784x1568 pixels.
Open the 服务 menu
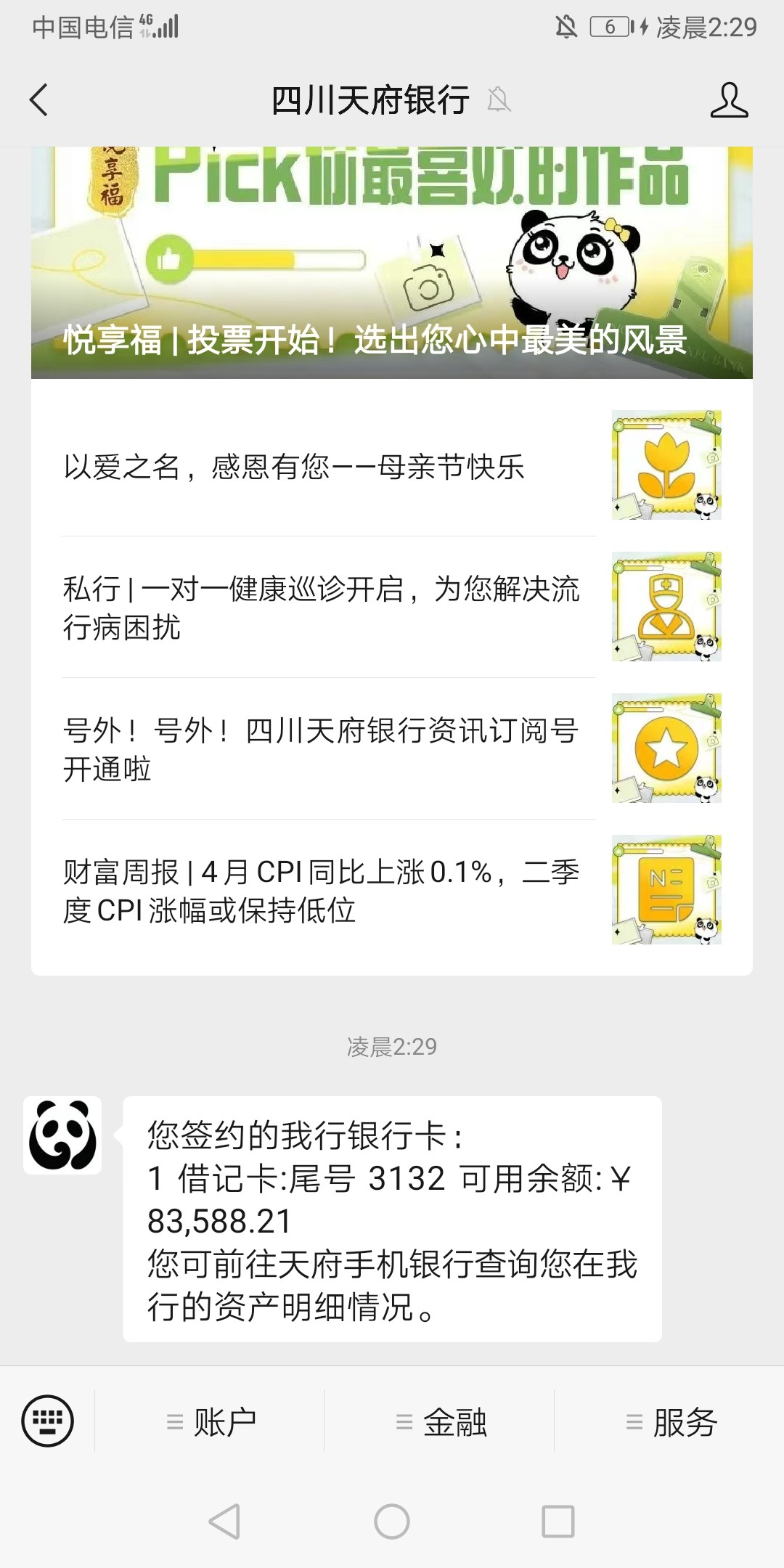(670, 1422)
